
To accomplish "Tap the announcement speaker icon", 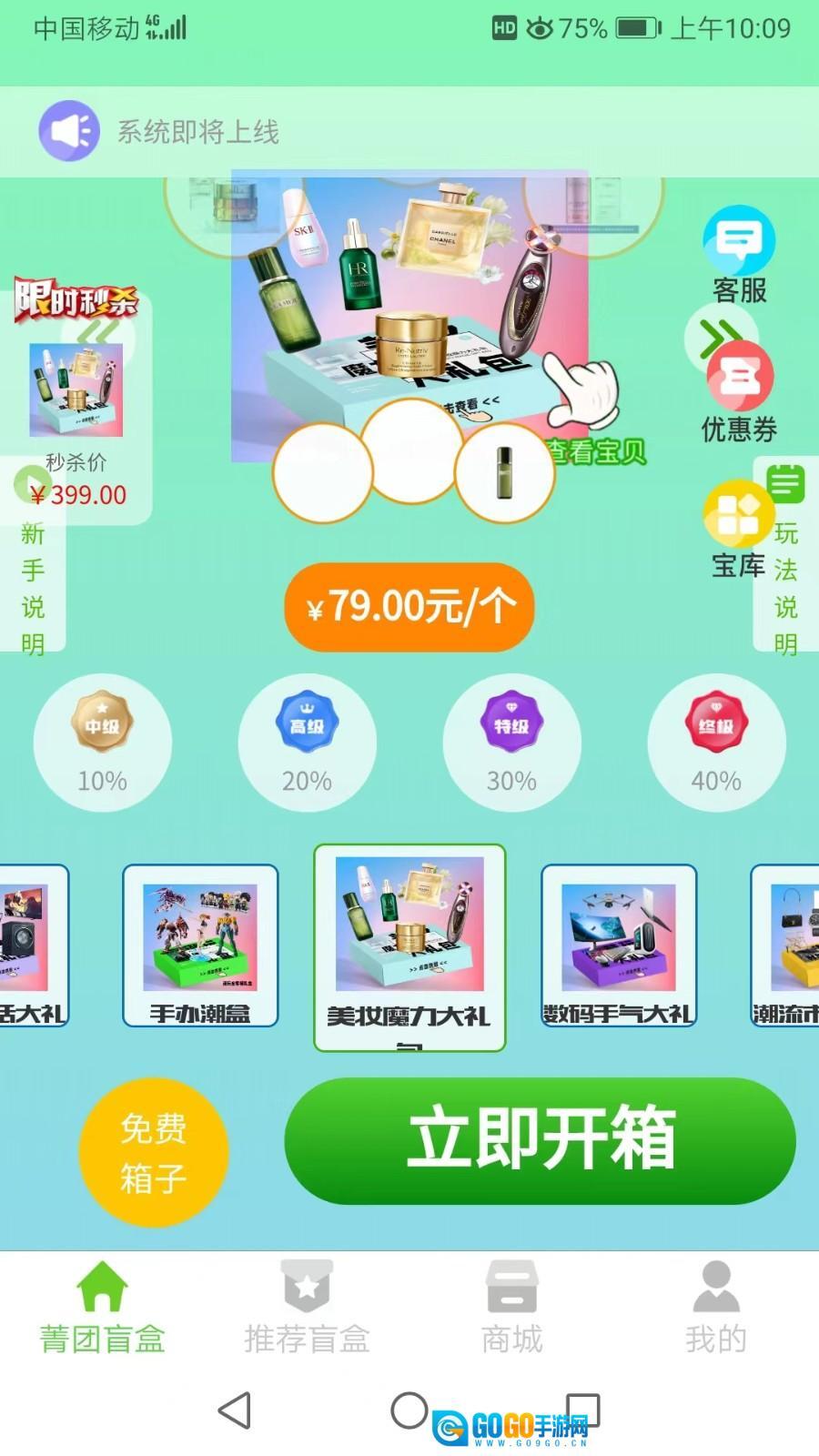I will pos(68,131).
